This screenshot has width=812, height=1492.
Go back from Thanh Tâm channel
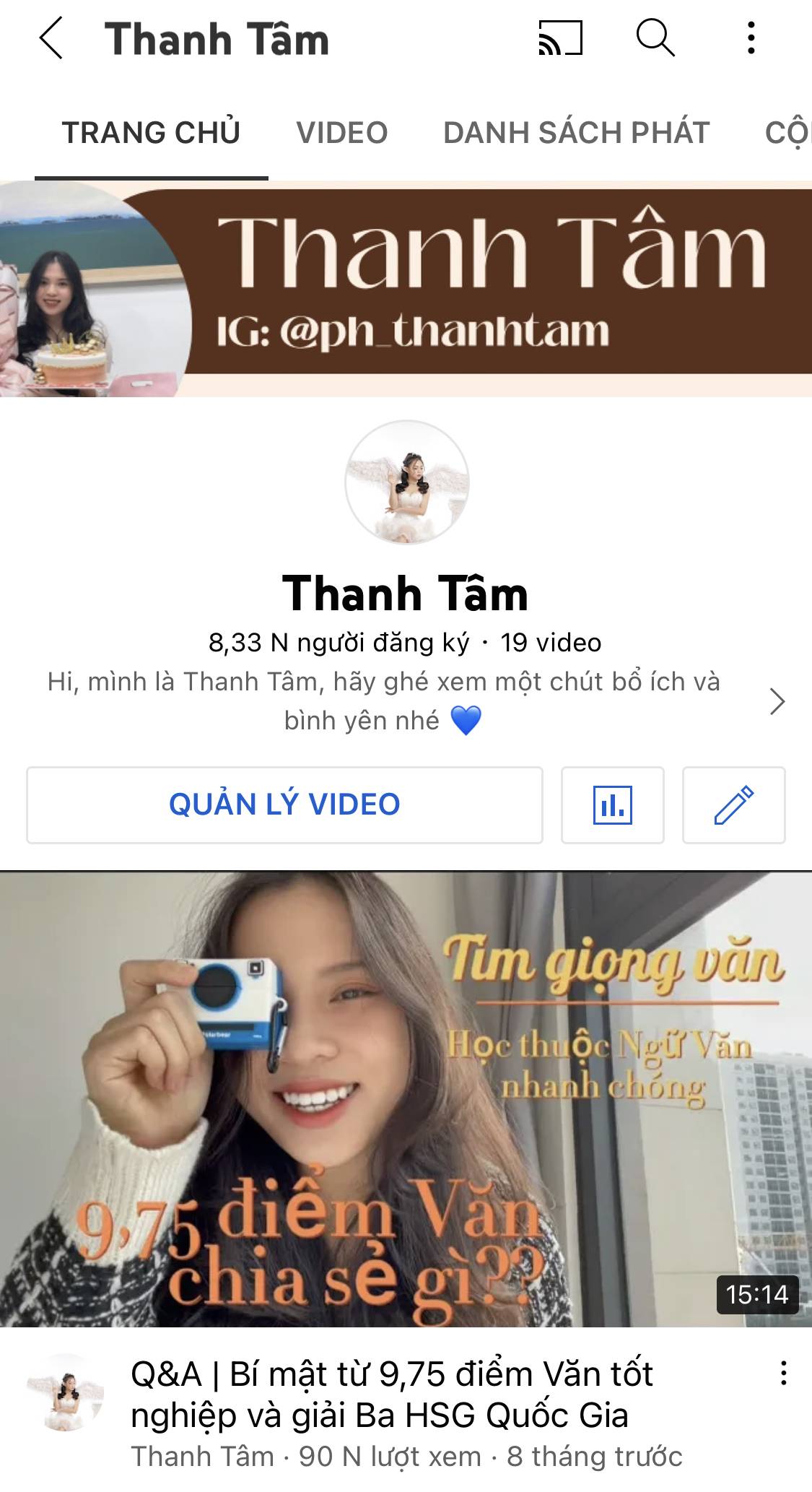pos(51,38)
